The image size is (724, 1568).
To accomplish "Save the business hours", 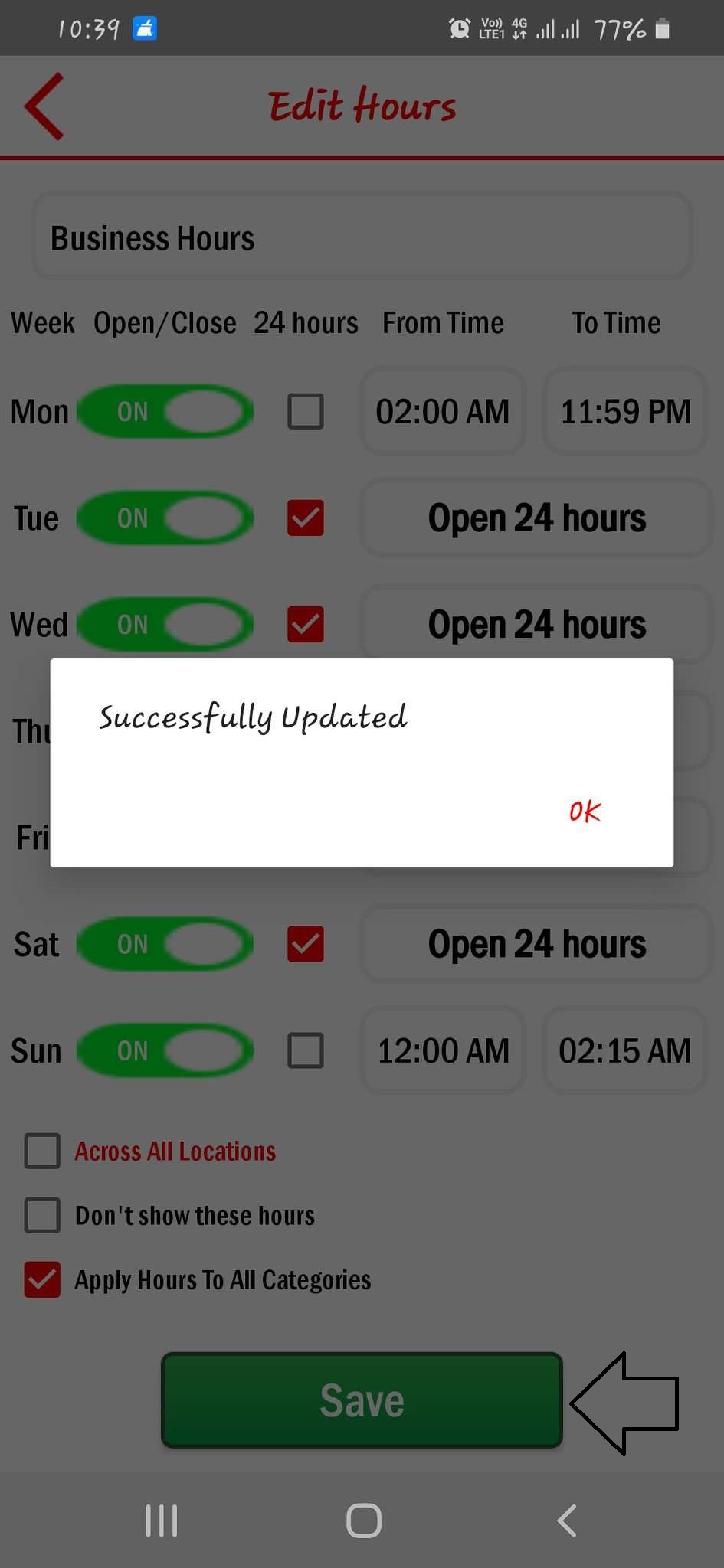I will coord(362,1400).
